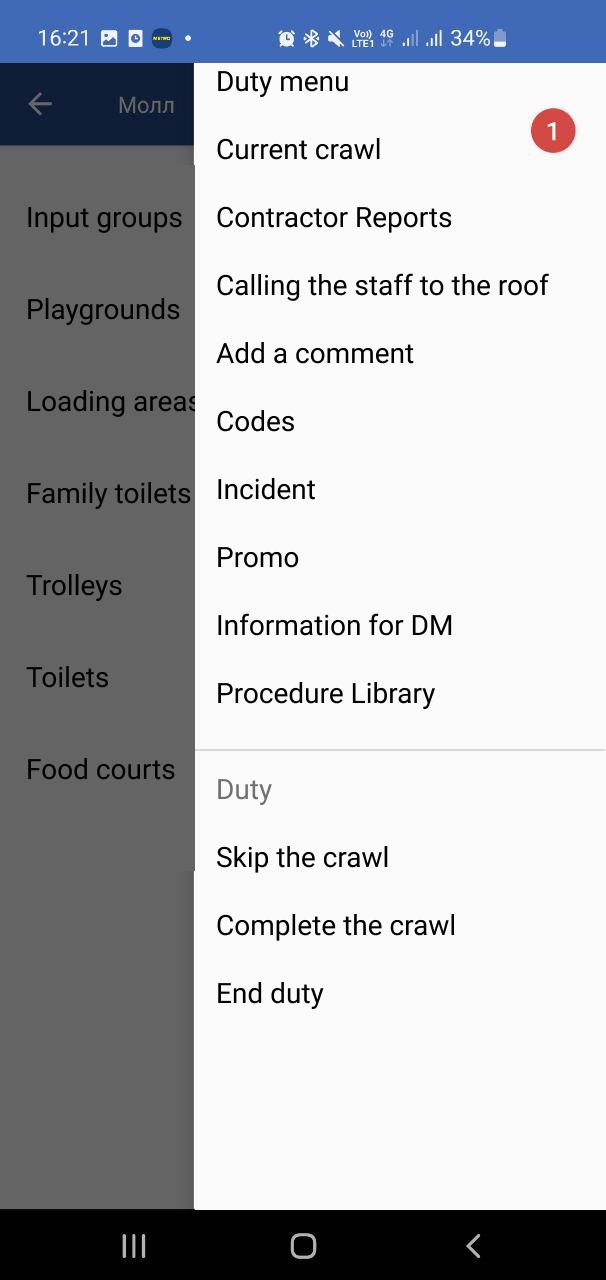Select Skip the crawl

[x=400, y=858]
